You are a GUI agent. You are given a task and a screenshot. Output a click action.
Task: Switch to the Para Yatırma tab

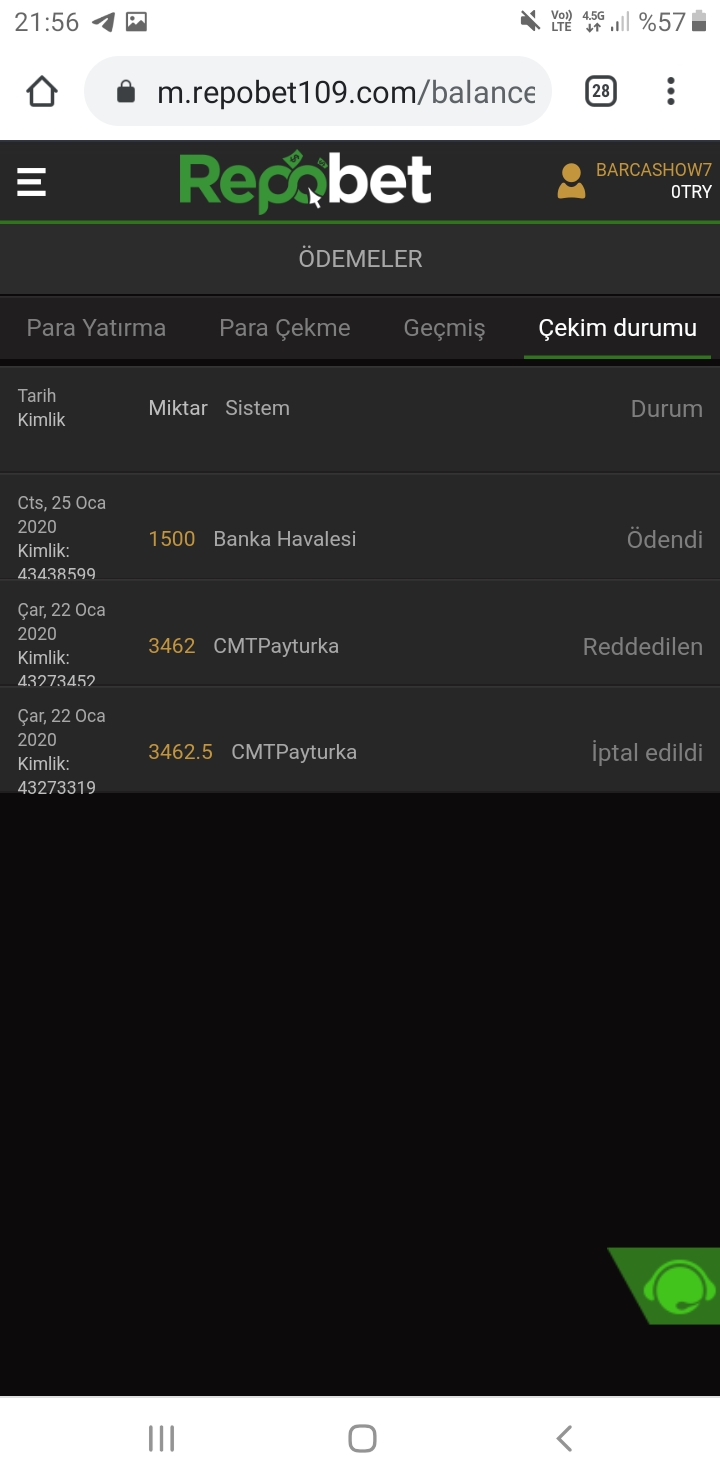96,328
